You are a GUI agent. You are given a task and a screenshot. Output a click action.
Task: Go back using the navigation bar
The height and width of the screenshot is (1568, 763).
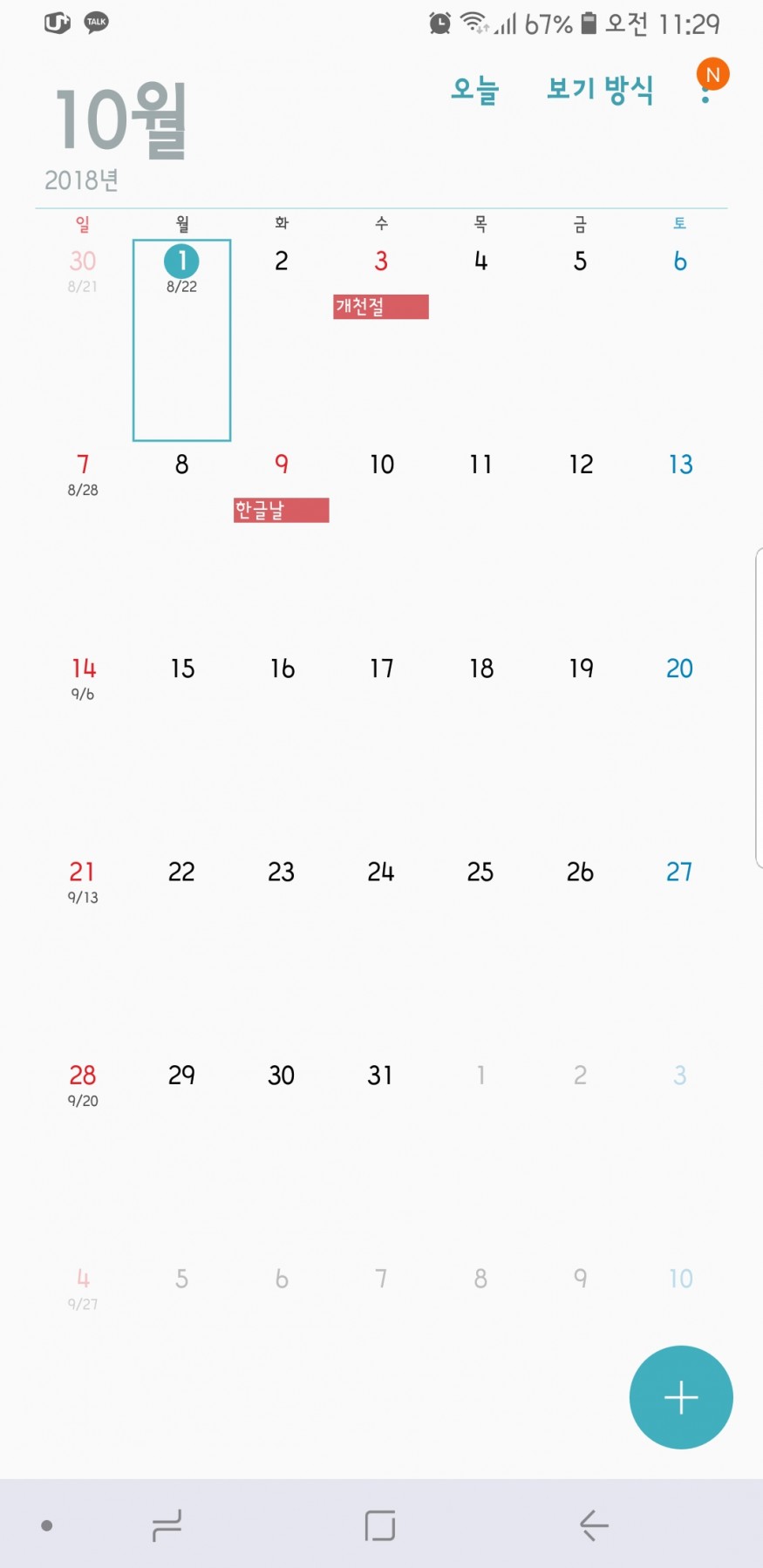point(594,1525)
